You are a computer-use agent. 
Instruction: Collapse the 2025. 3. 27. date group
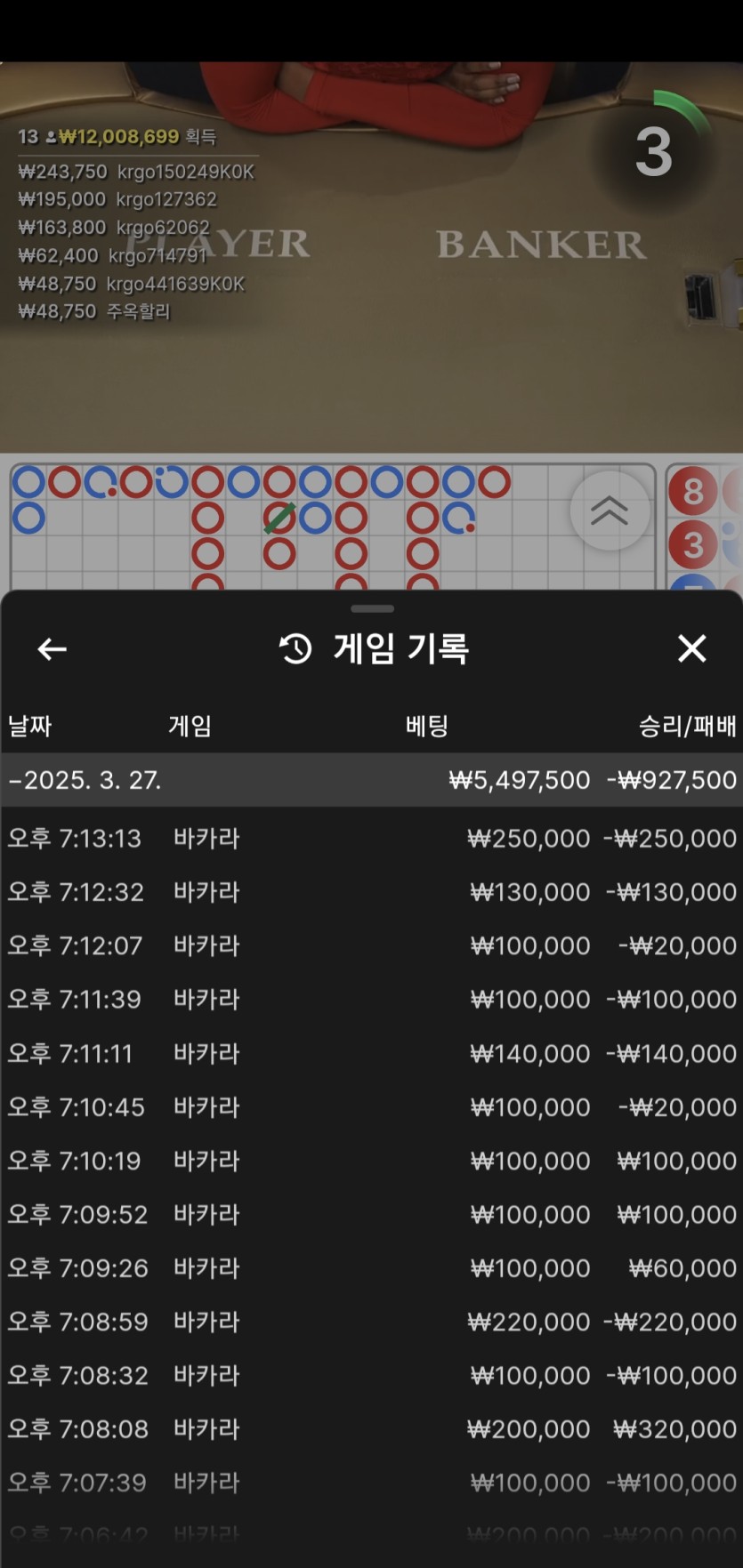(x=372, y=780)
